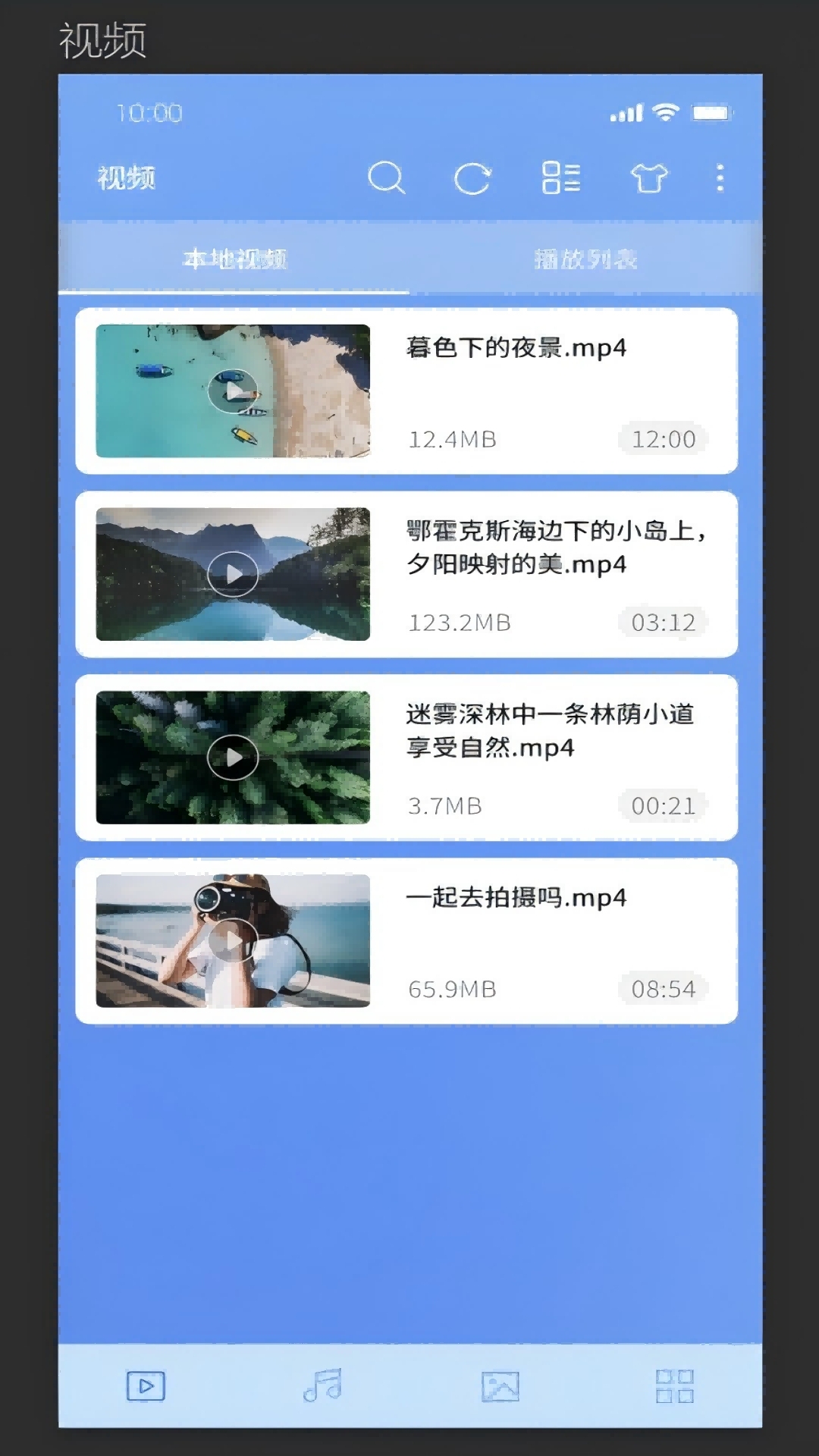Refresh the video list
Screen dimensions: 819x1456
[472, 179]
